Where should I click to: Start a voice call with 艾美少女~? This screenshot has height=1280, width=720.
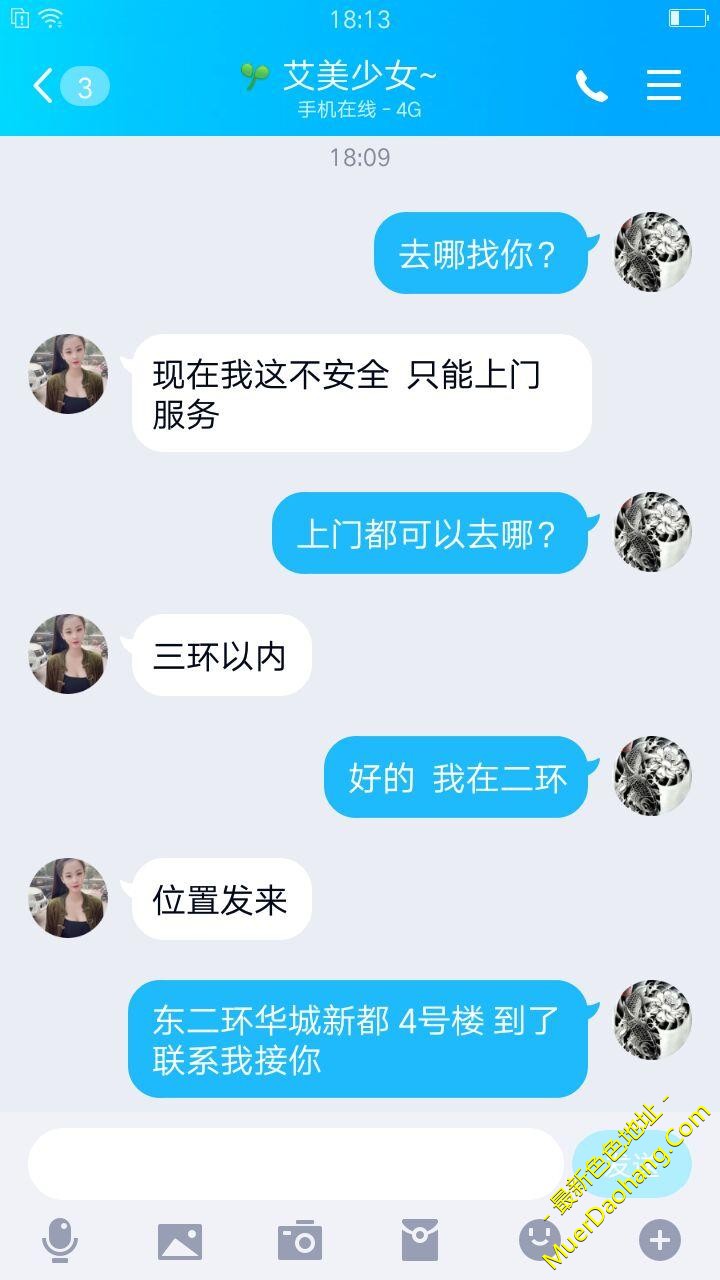(591, 86)
